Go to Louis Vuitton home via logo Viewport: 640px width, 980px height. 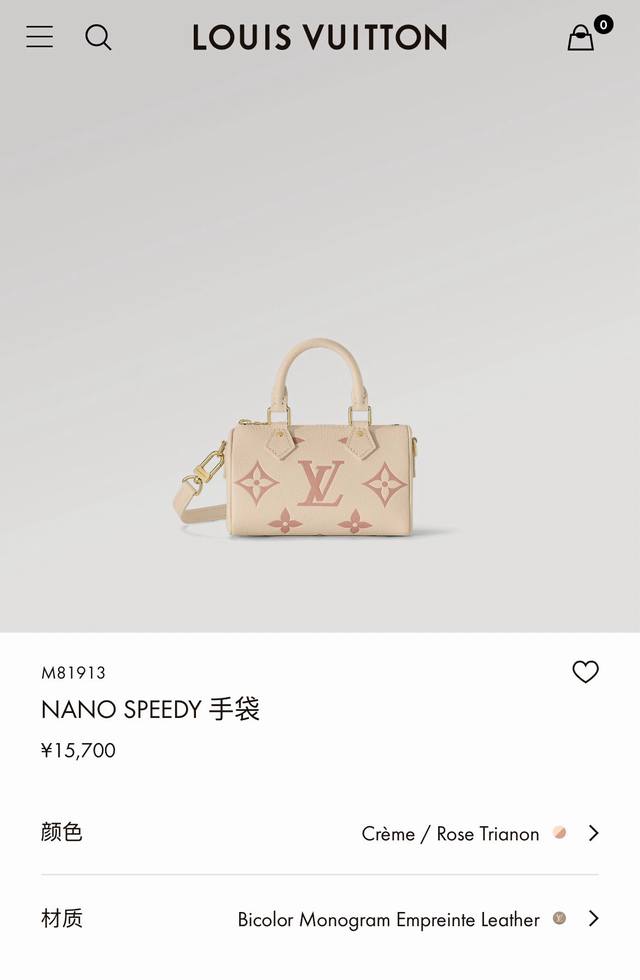pyautogui.click(x=320, y=38)
